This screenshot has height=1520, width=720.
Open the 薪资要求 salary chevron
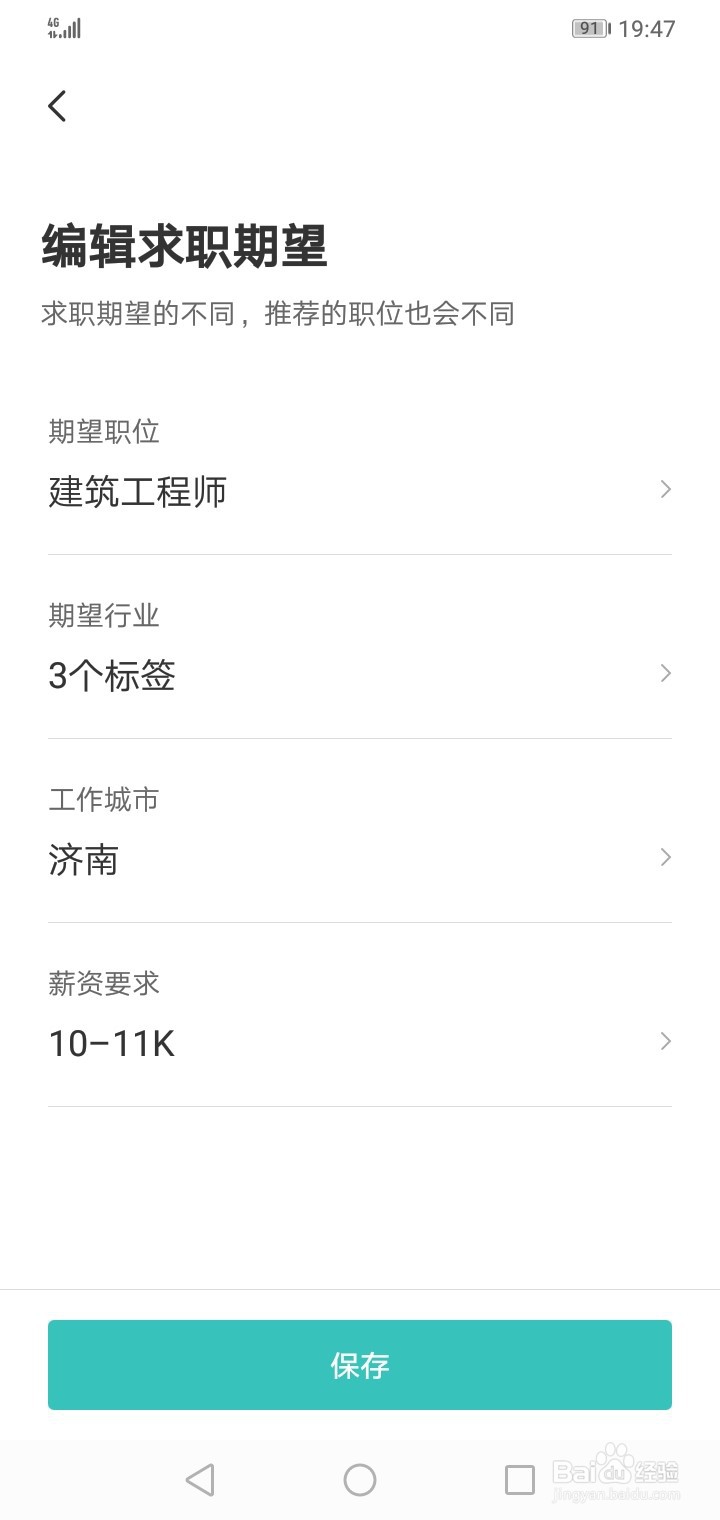click(664, 1041)
